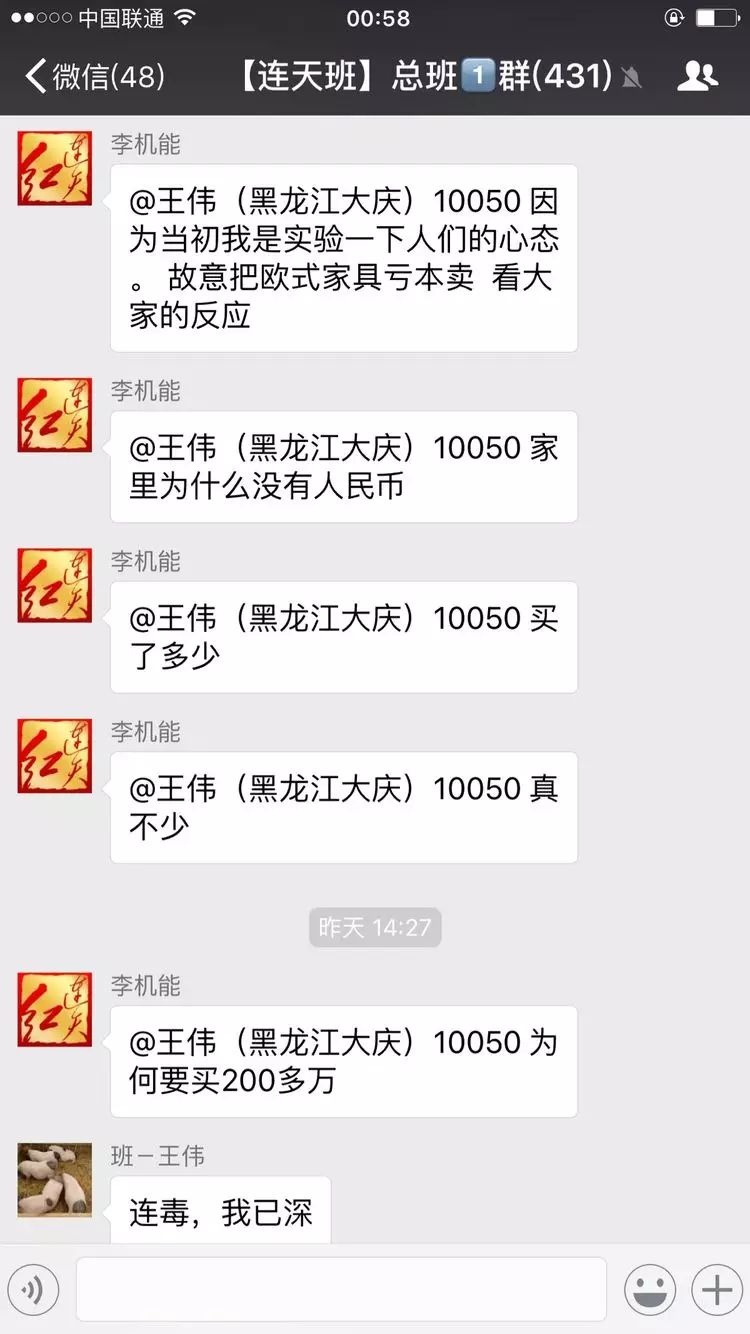Open 班一王伟's pig avatar profile

[55, 1180]
